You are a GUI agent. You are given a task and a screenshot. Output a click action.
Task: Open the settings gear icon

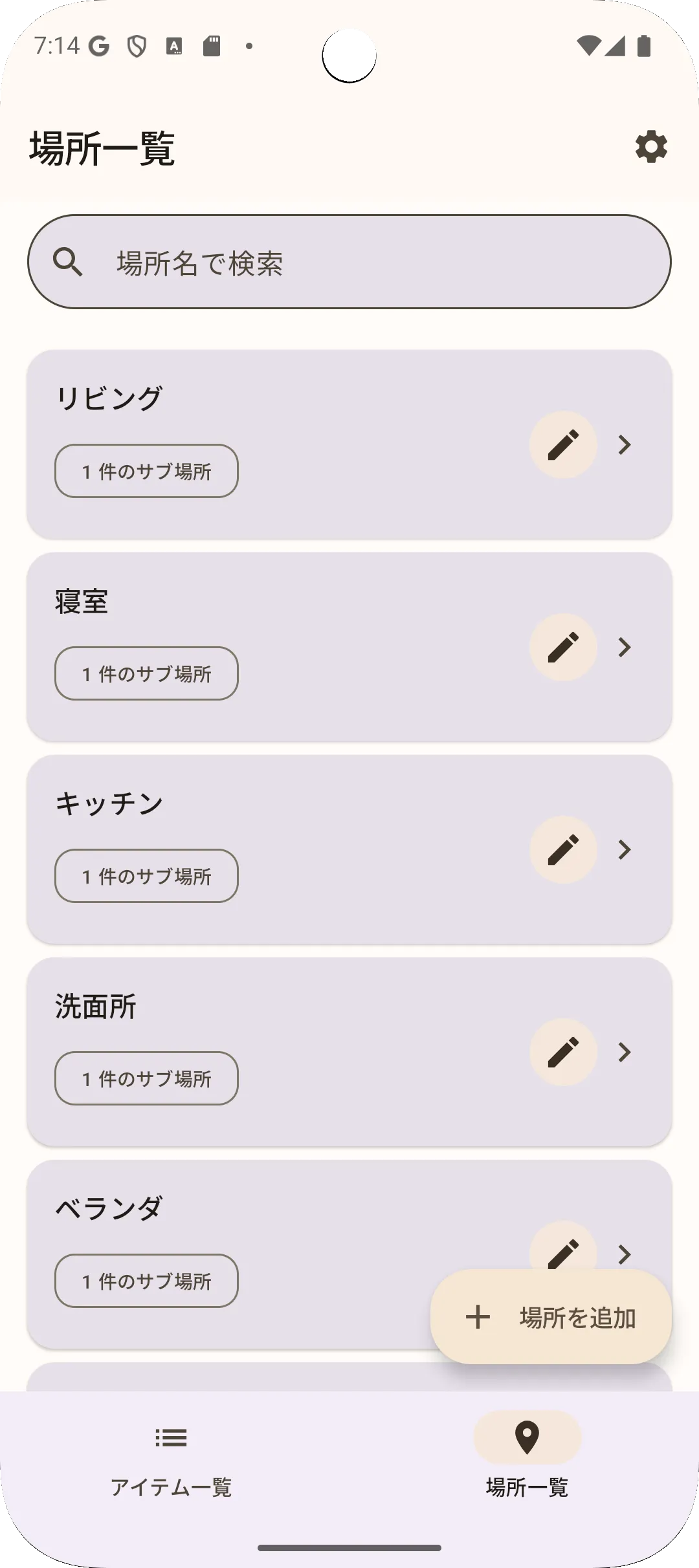coord(650,147)
